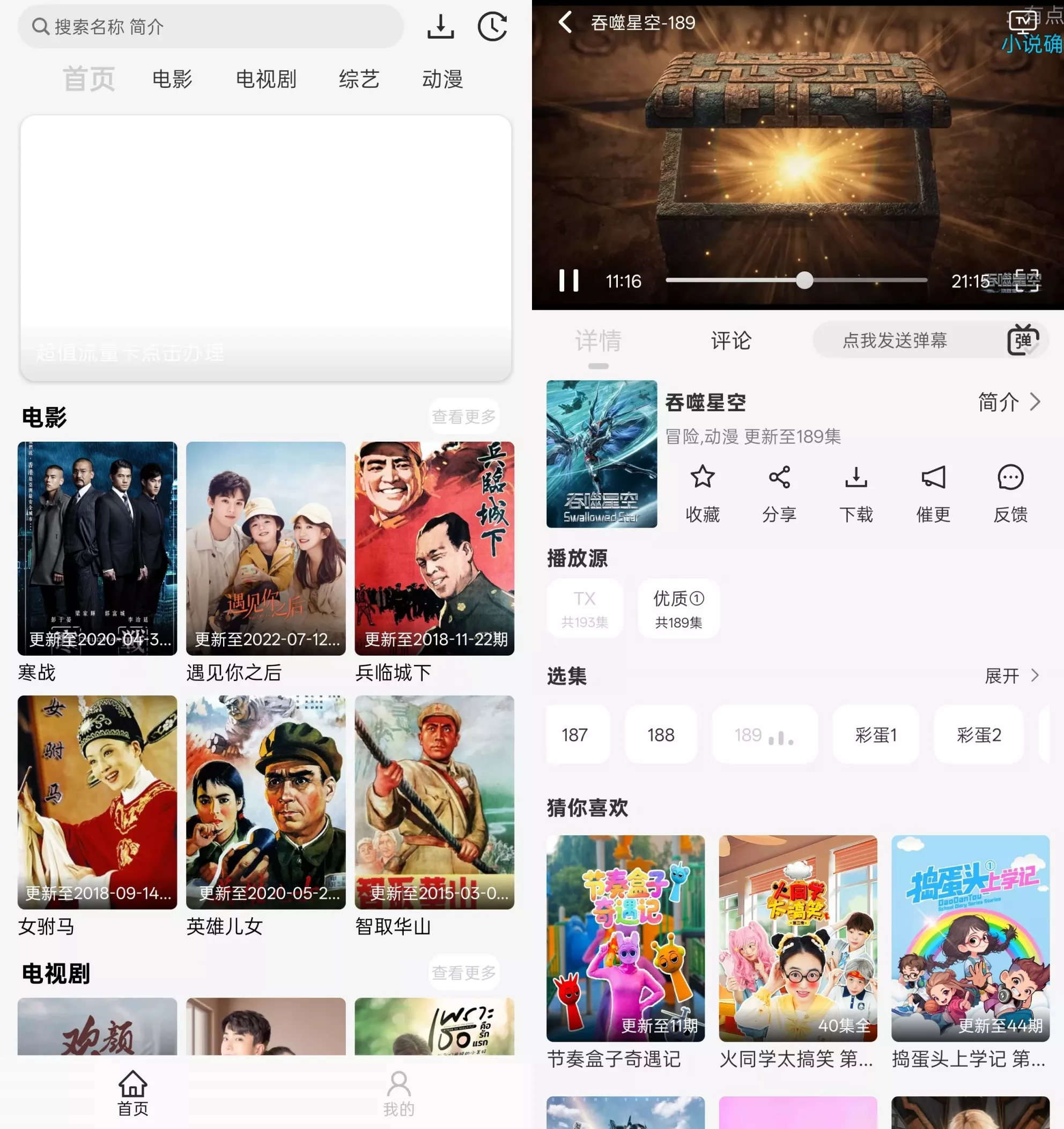The image size is (1064, 1129).
Task: Cast video to TV
Action: (1022, 21)
